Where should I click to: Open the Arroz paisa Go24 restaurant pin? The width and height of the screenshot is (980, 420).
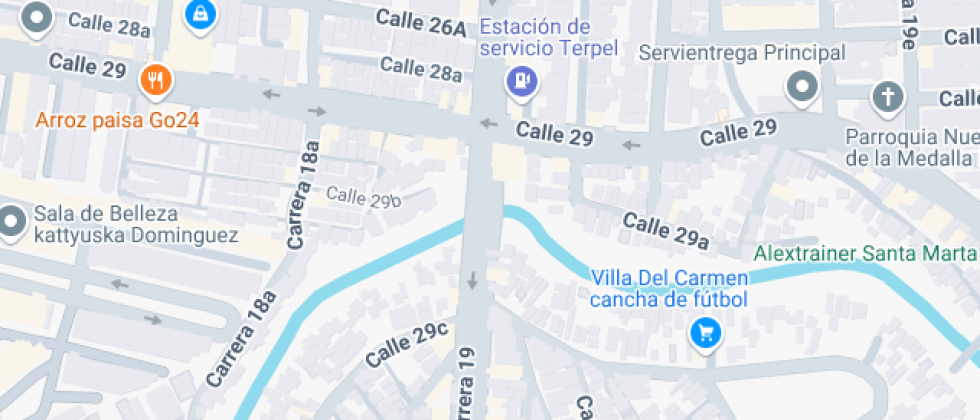(x=154, y=80)
